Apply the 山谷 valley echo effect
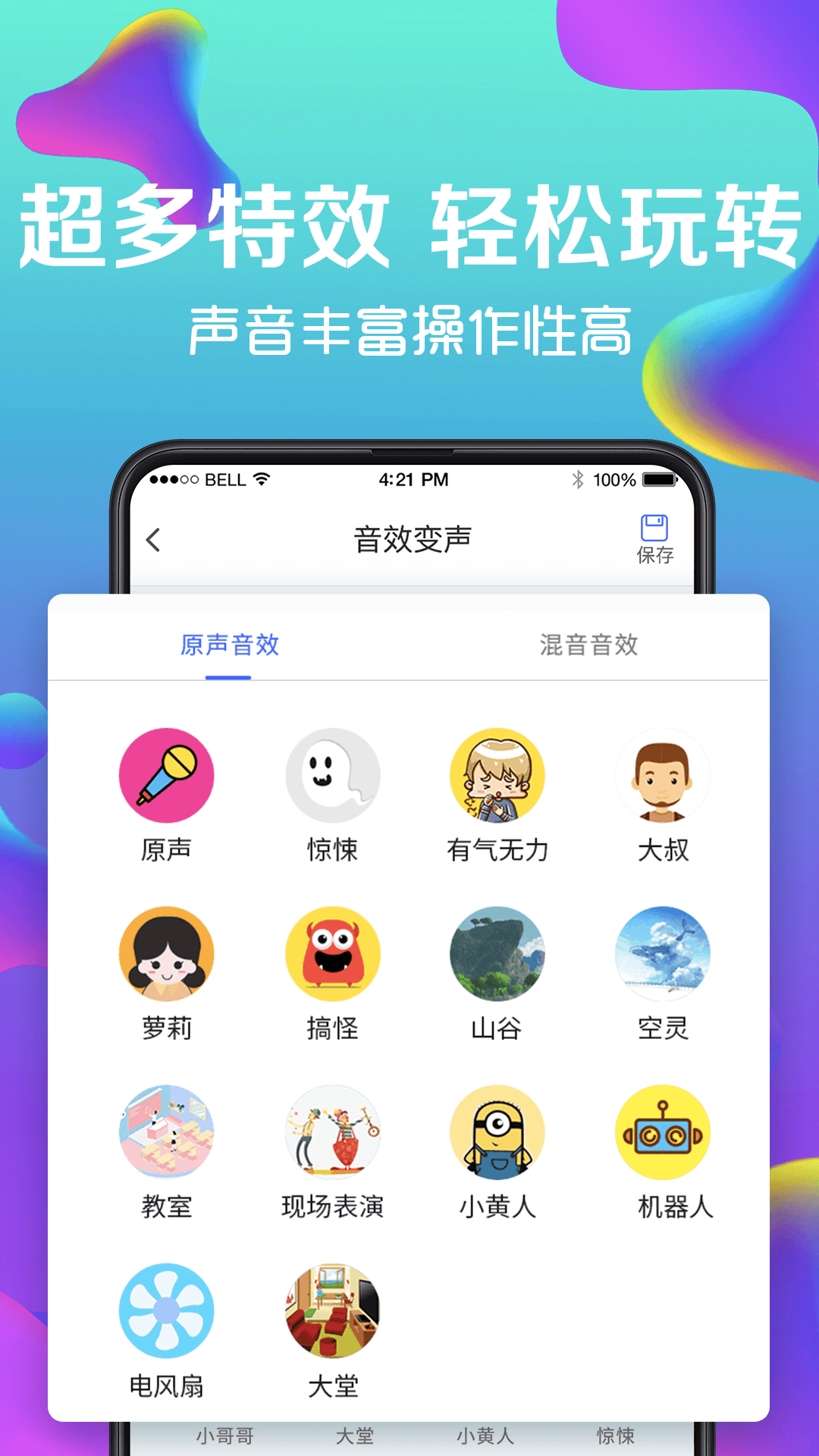 [x=497, y=954]
